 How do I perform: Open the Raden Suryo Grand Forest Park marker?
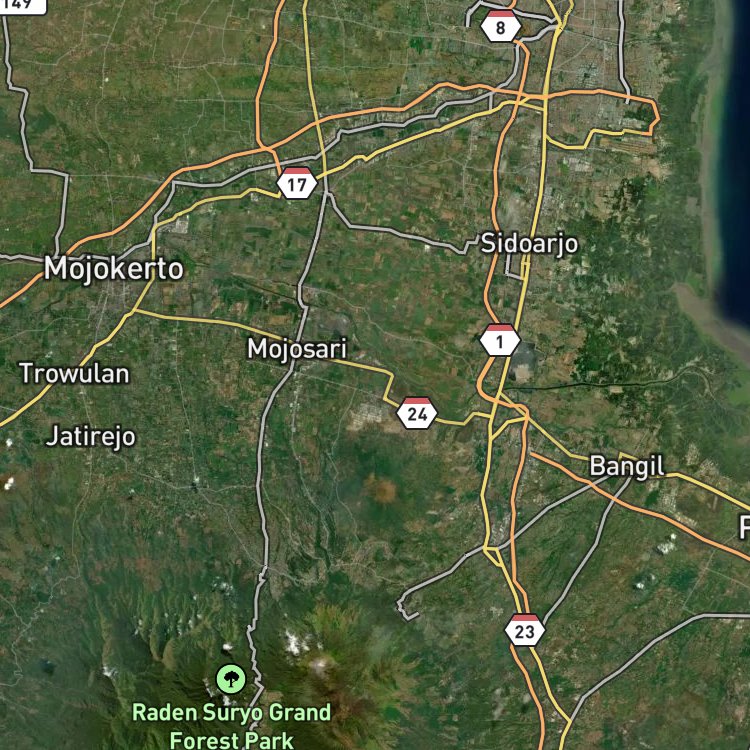(231, 679)
